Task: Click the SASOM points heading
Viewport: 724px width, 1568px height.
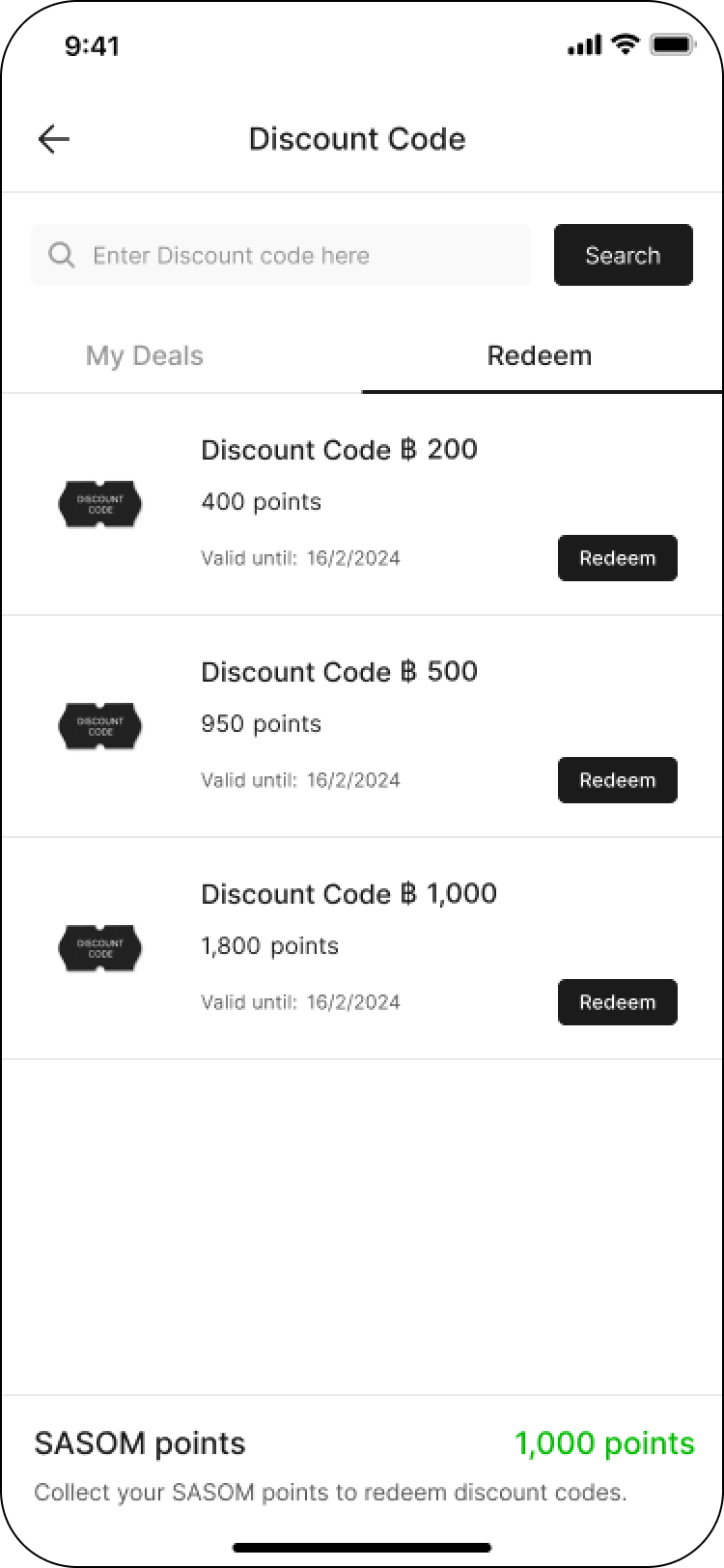Action: pyautogui.click(x=139, y=1443)
